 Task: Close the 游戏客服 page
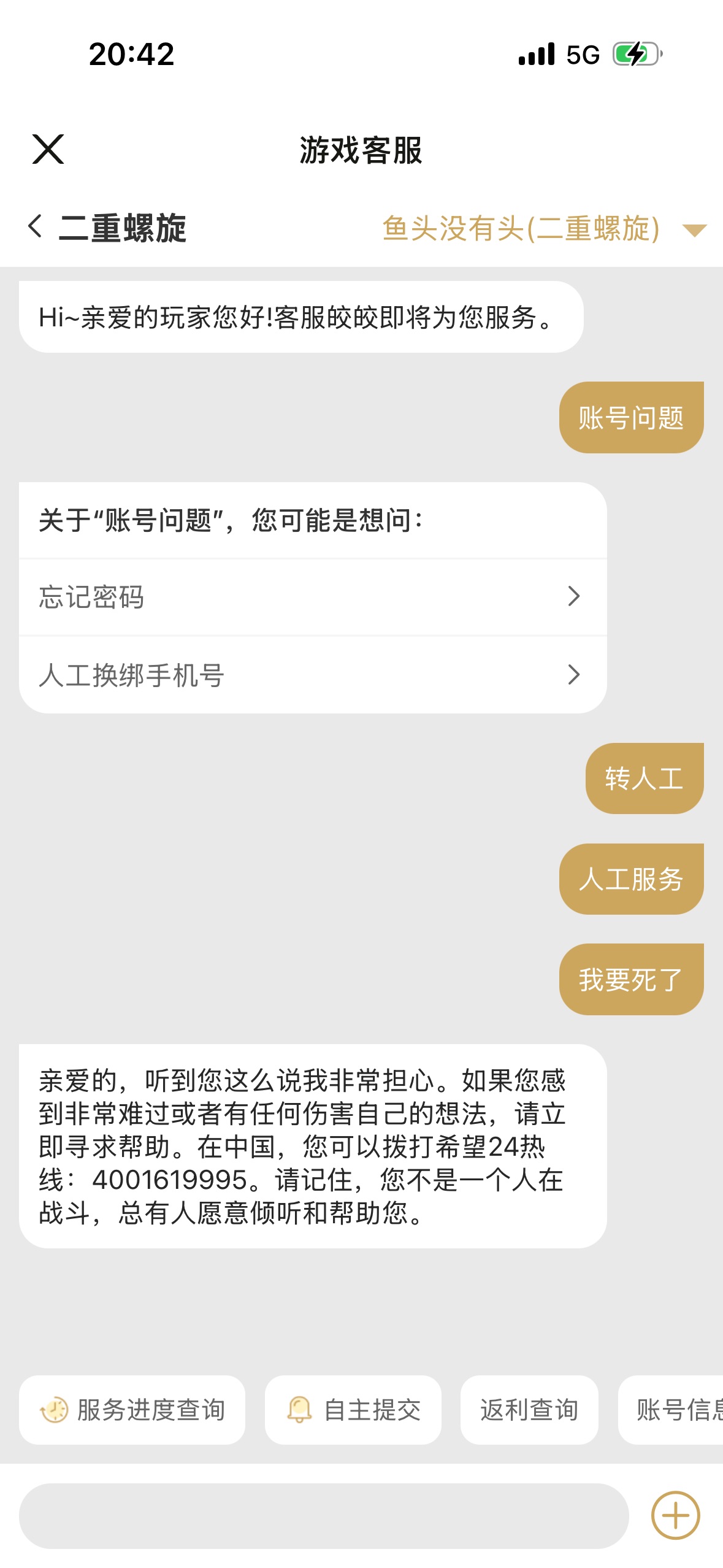tap(48, 150)
